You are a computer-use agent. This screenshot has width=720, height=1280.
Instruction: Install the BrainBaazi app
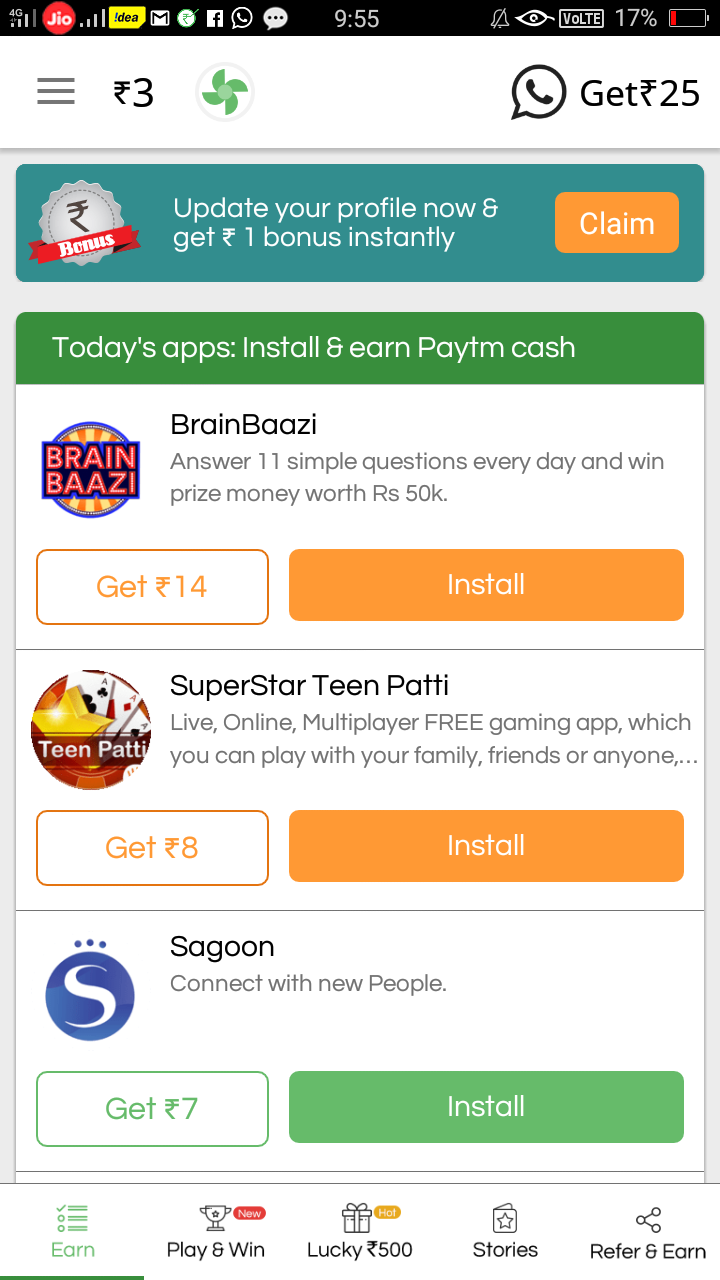click(486, 585)
